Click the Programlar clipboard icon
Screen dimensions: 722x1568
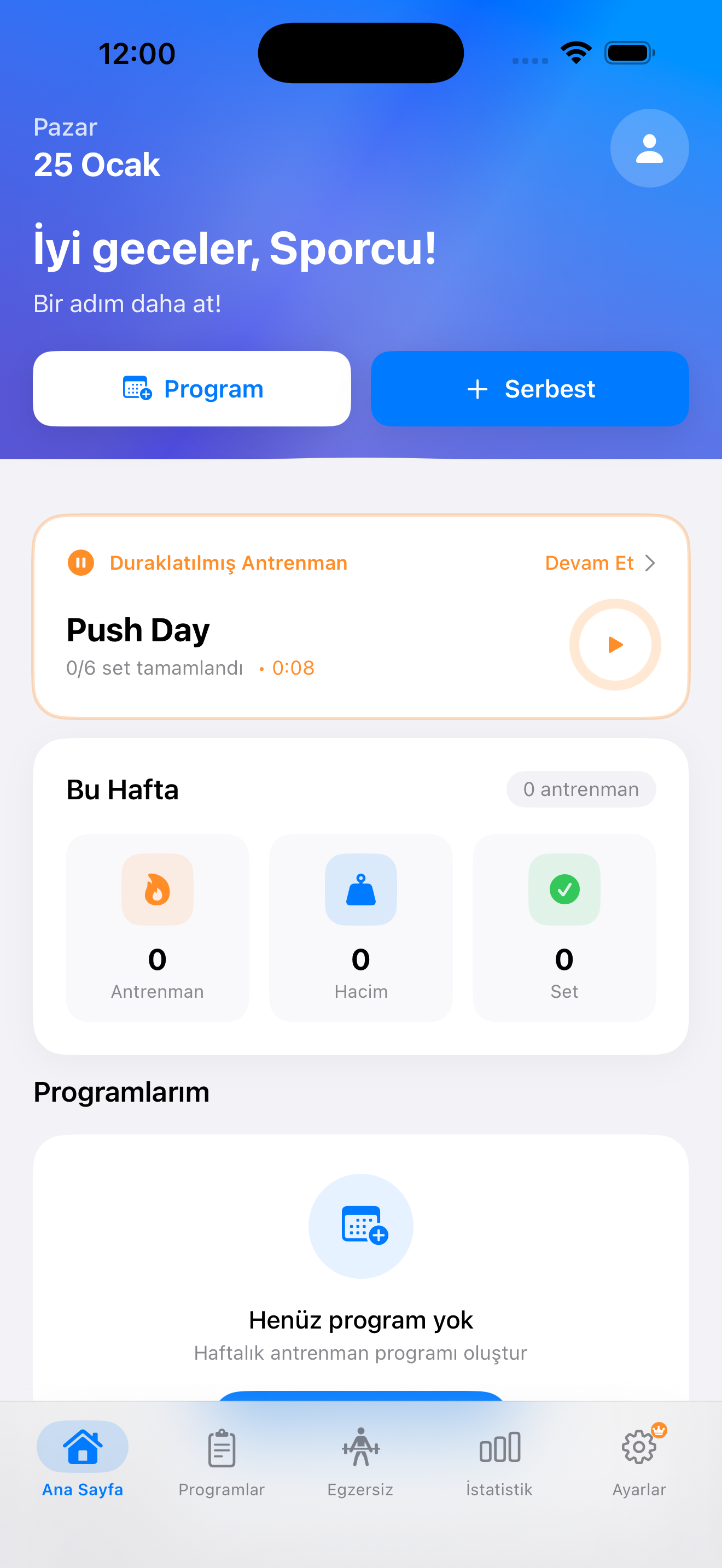pyautogui.click(x=222, y=1448)
